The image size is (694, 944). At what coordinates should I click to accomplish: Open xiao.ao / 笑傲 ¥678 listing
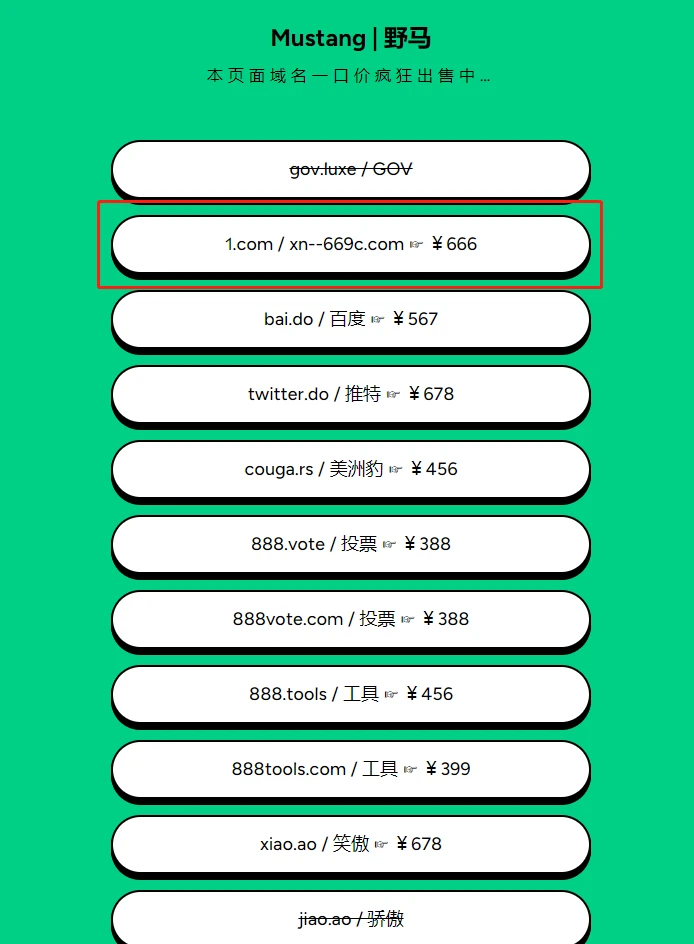tap(350, 844)
